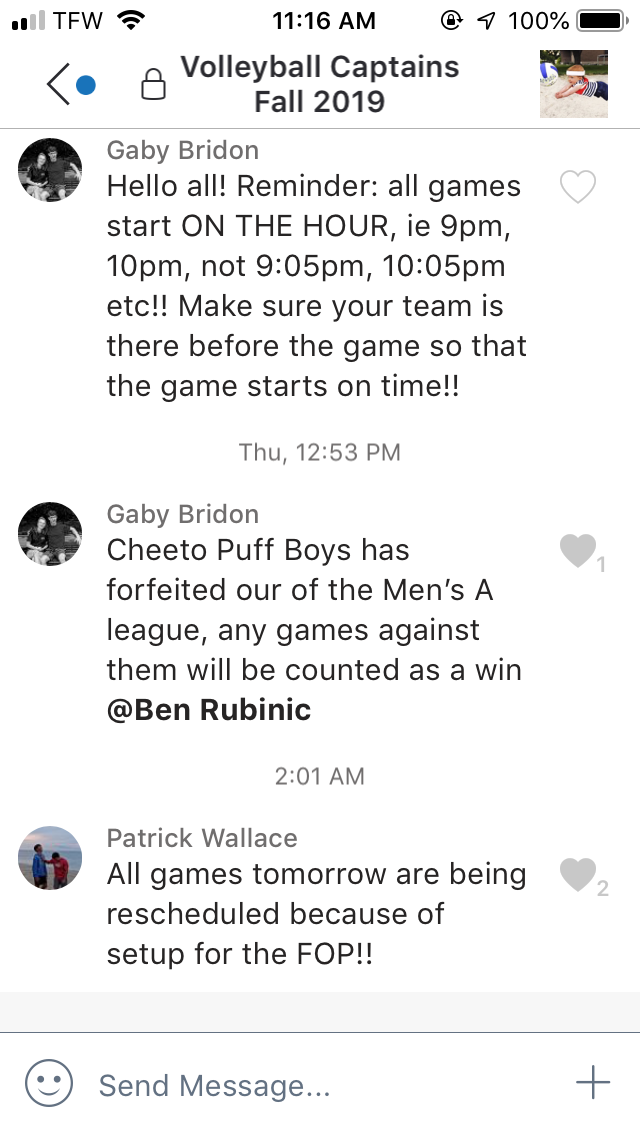
Task: Like Patrick Wallace's rescheduling message
Action: (577, 875)
